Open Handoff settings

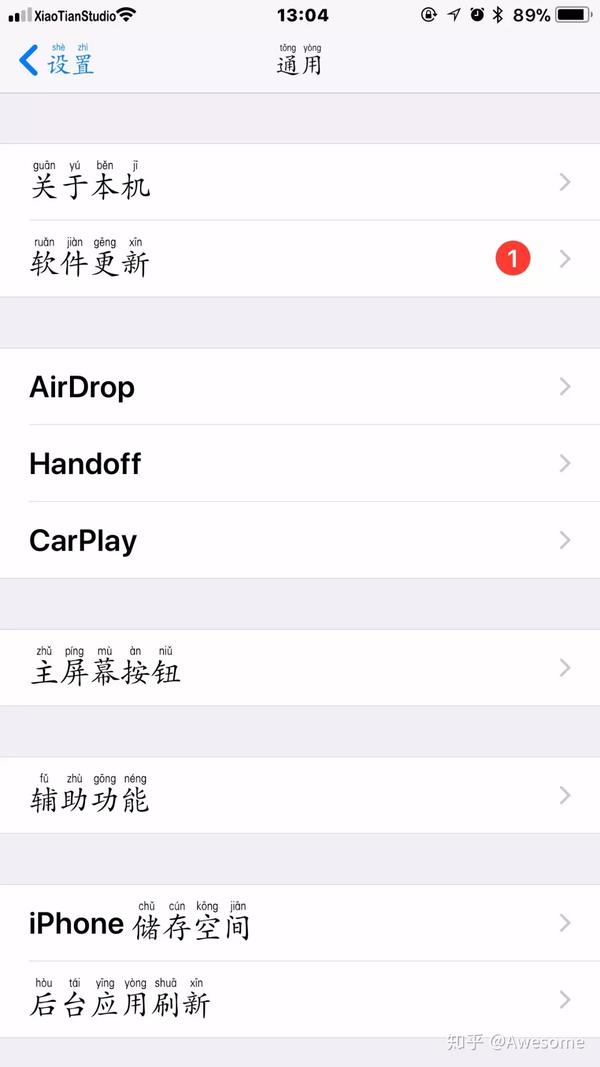pos(300,463)
